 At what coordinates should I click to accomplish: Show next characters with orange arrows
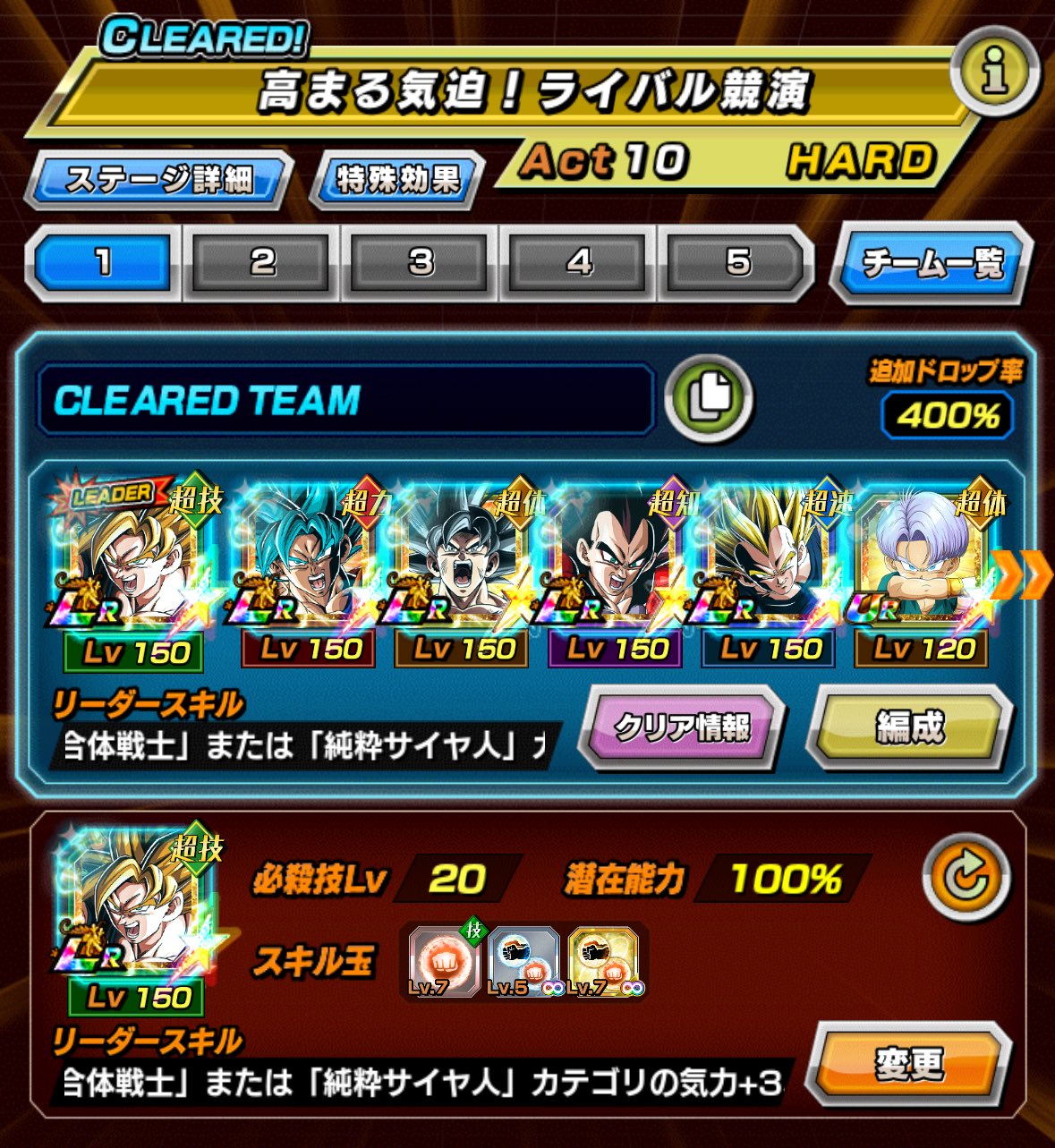click(1022, 575)
